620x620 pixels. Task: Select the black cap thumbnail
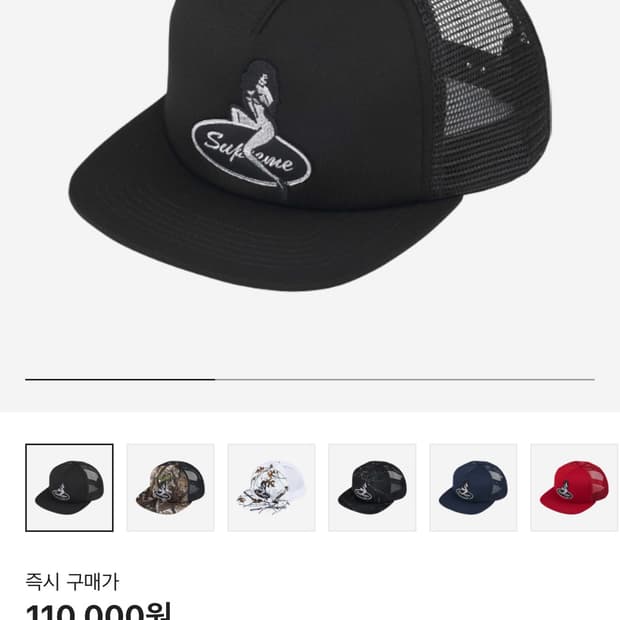click(x=69, y=487)
